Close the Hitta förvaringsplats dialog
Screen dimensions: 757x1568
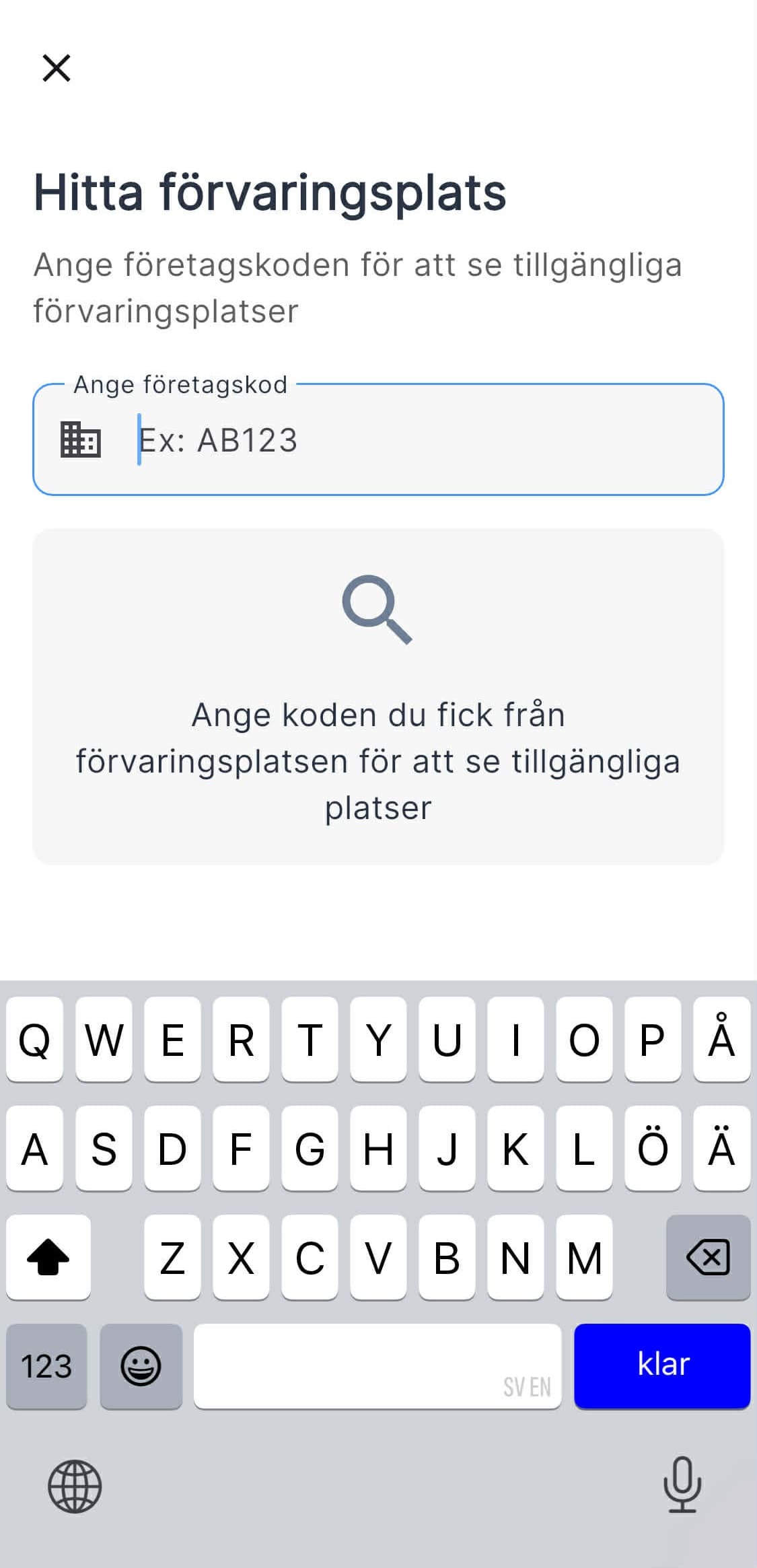[x=57, y=68]
